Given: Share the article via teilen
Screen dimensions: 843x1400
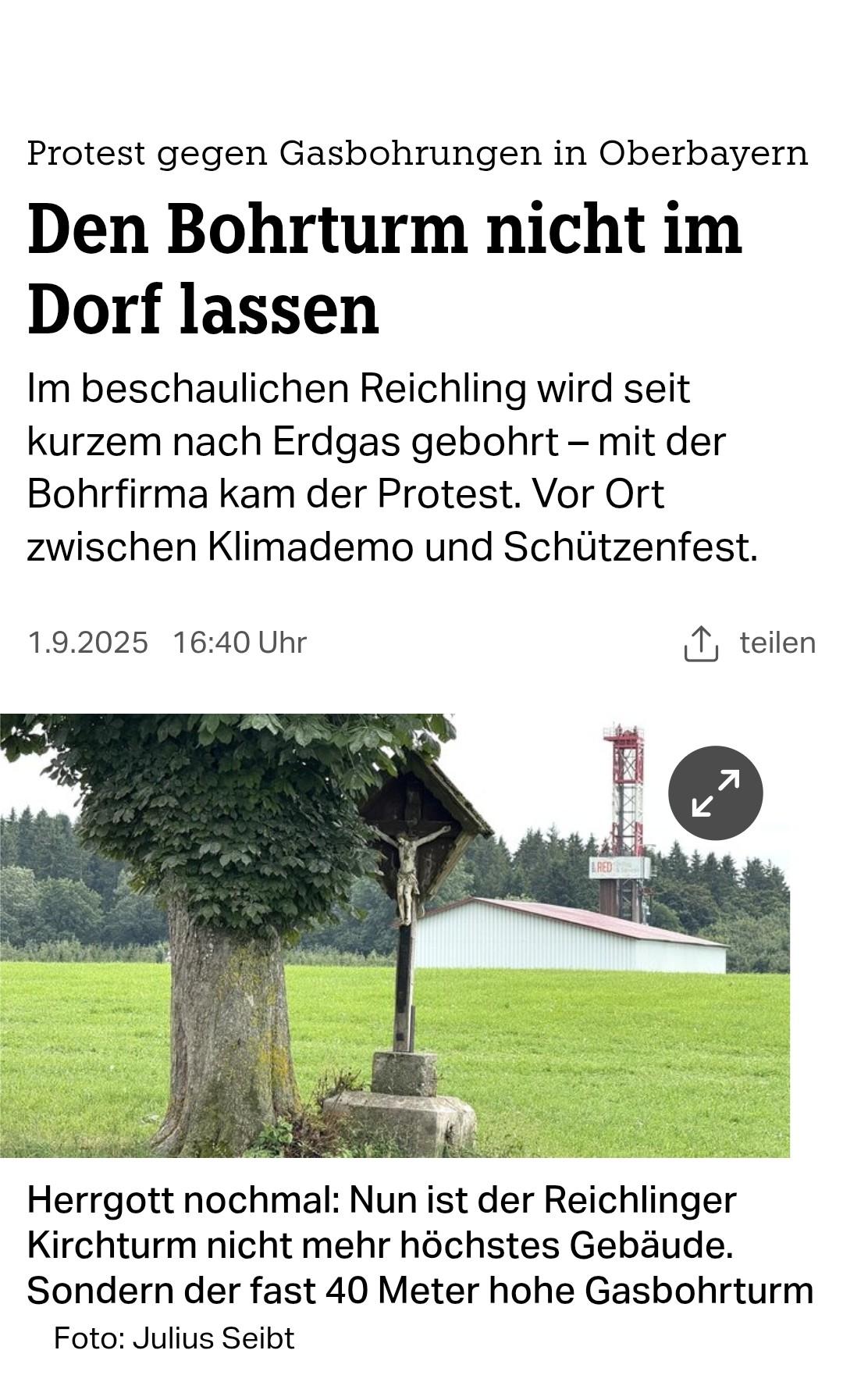Looking at the screenshot, I should (x=749, y=643).
